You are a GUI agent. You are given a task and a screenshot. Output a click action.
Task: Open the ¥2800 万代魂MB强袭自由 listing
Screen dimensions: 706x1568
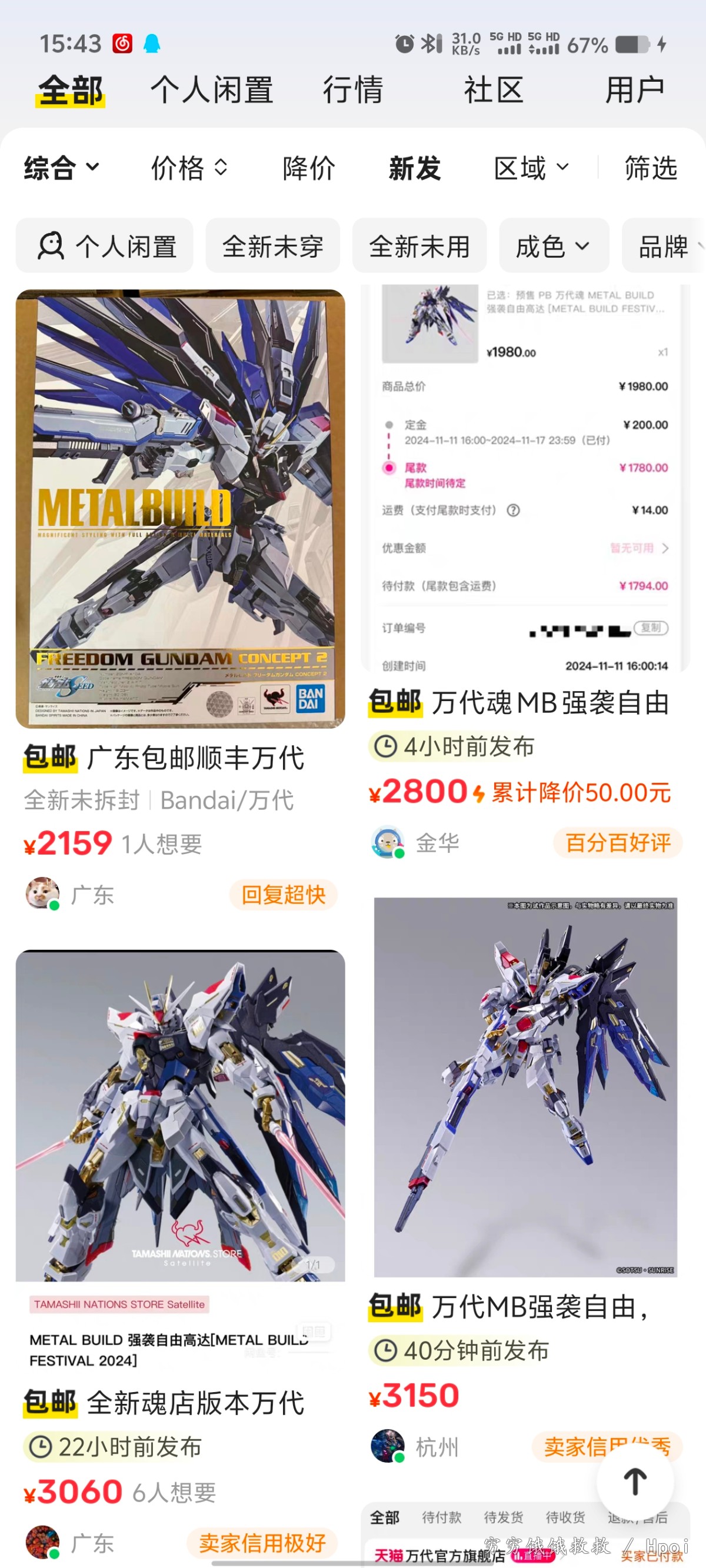(x=525, y=702)
